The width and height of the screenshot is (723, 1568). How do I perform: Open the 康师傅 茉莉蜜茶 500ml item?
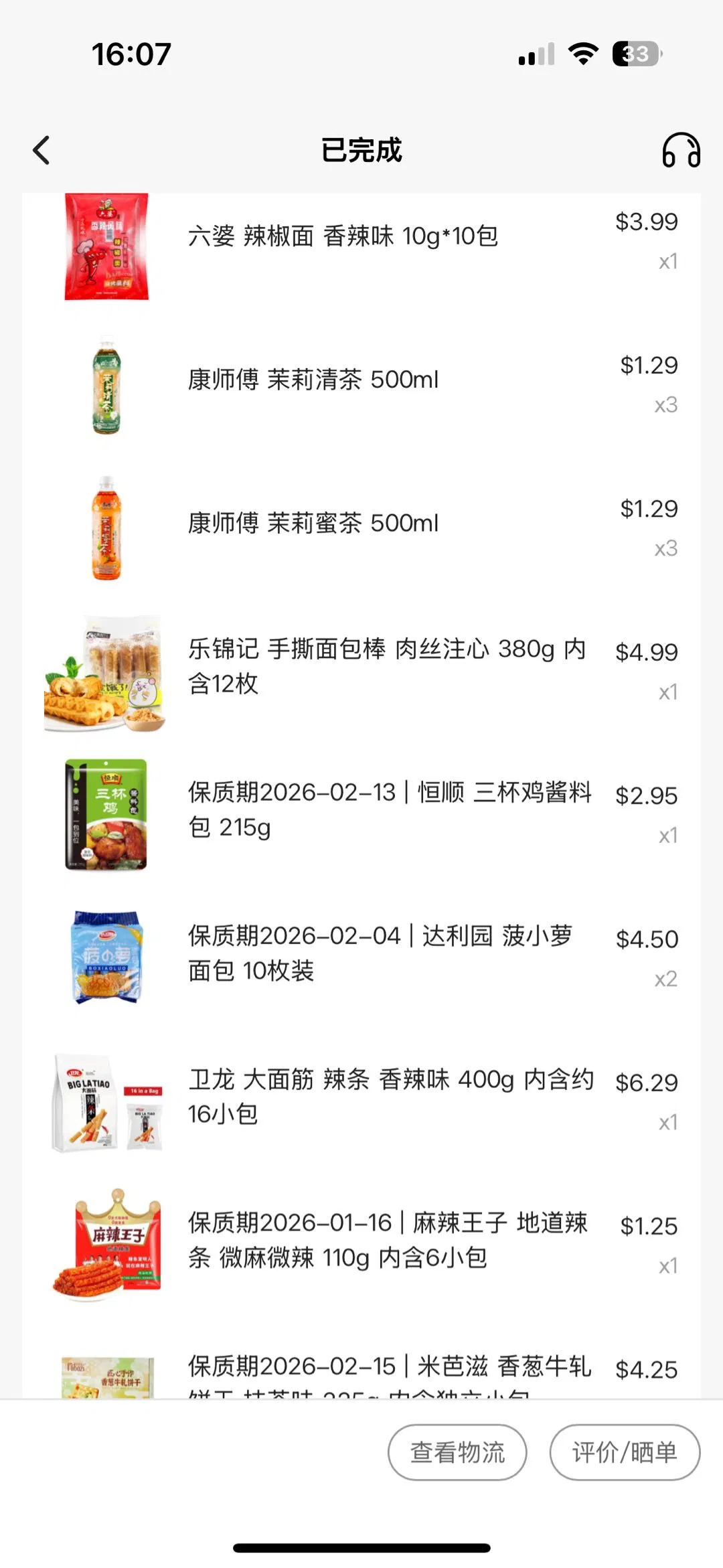[313, 524]
